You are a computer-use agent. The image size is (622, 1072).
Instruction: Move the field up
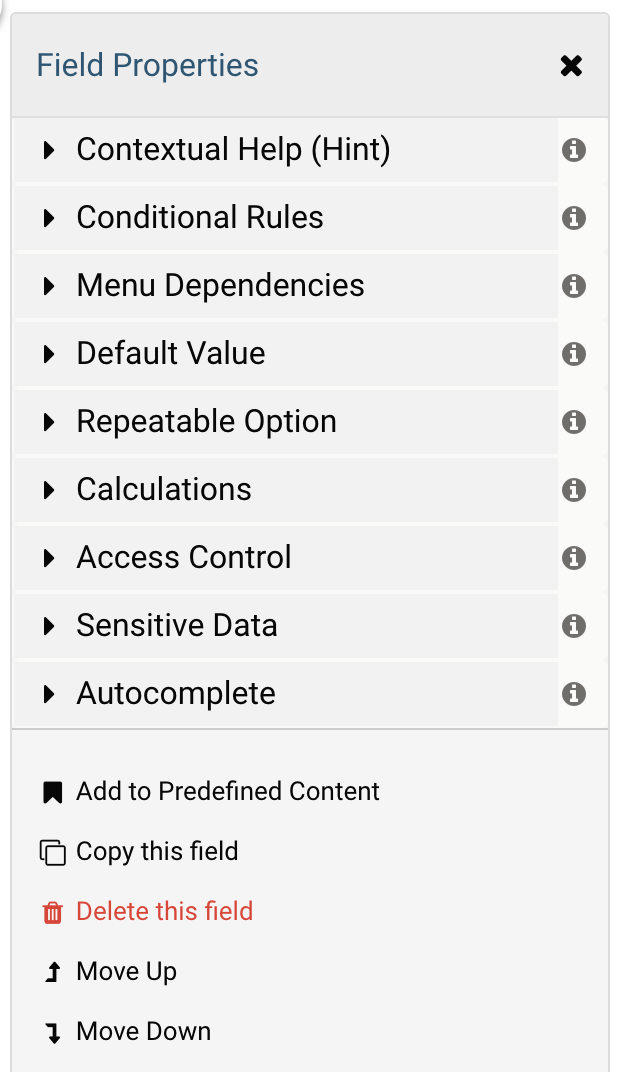(126, 972)
